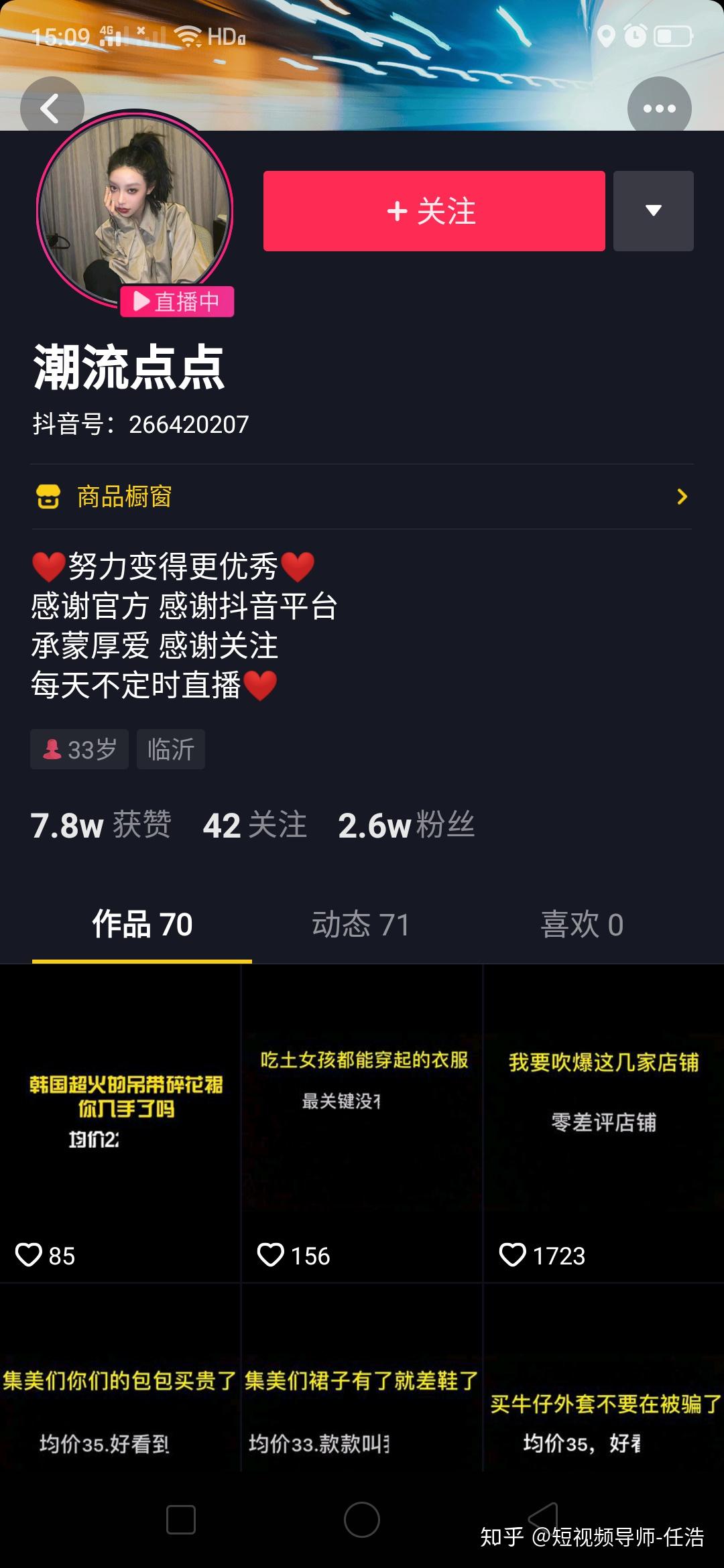Click the back arrow at top left
This screenshot has height=1568, width=724.
pos(48,106)
